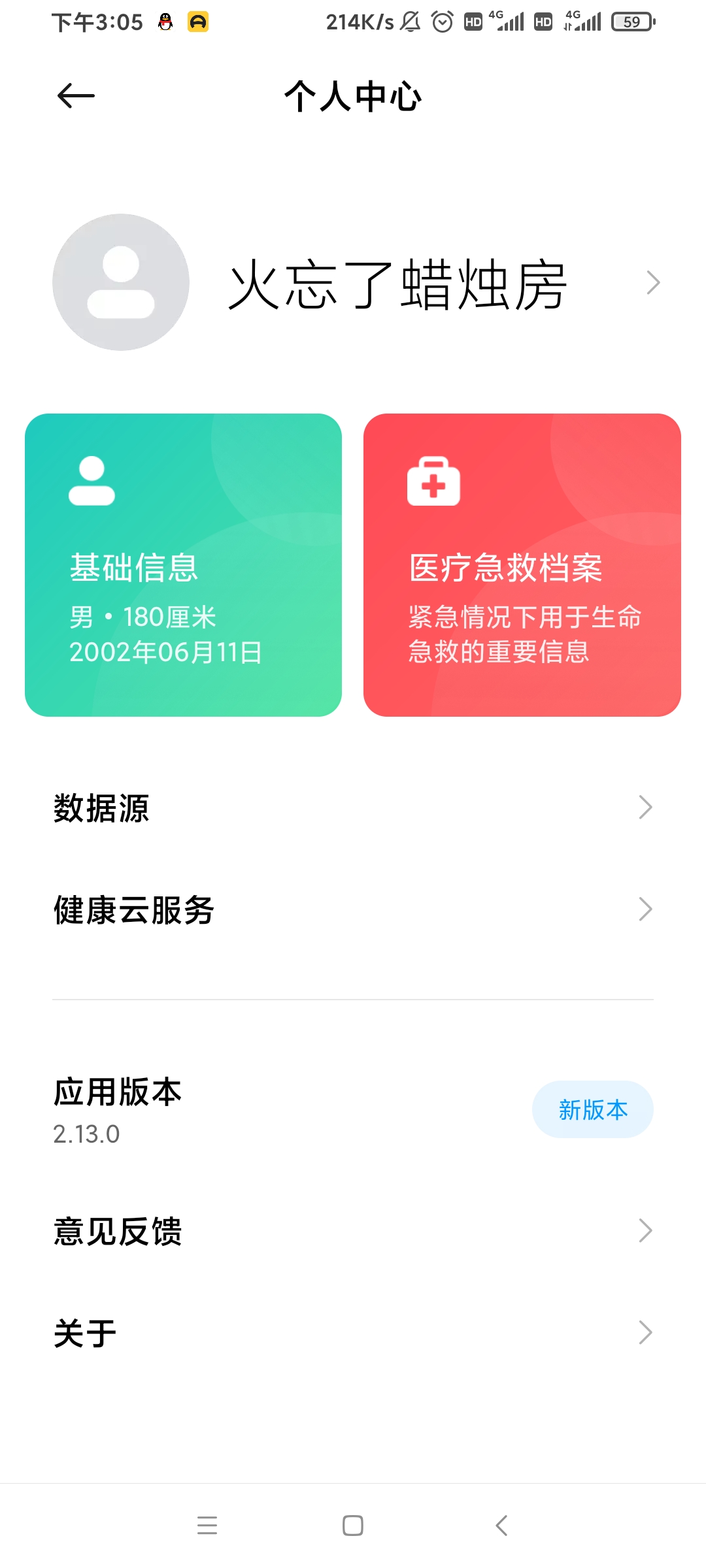Open the 基础信息 card

pyautogui.click(x=183, y=564)
